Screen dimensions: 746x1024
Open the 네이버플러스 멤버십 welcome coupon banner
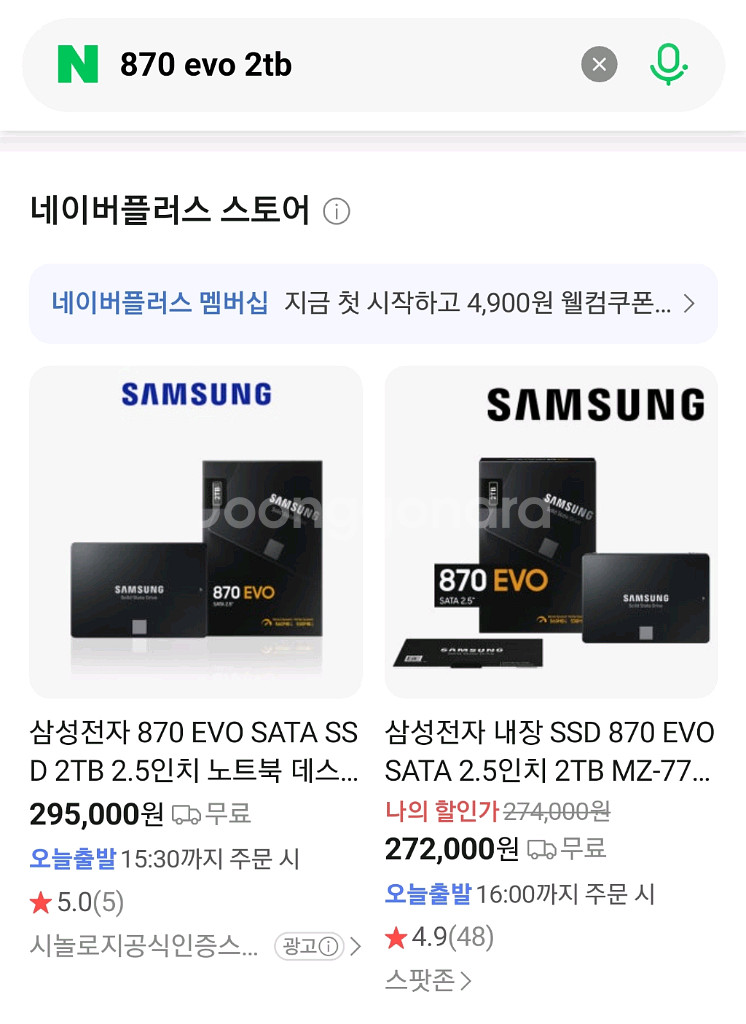click(x=373, y=304)
